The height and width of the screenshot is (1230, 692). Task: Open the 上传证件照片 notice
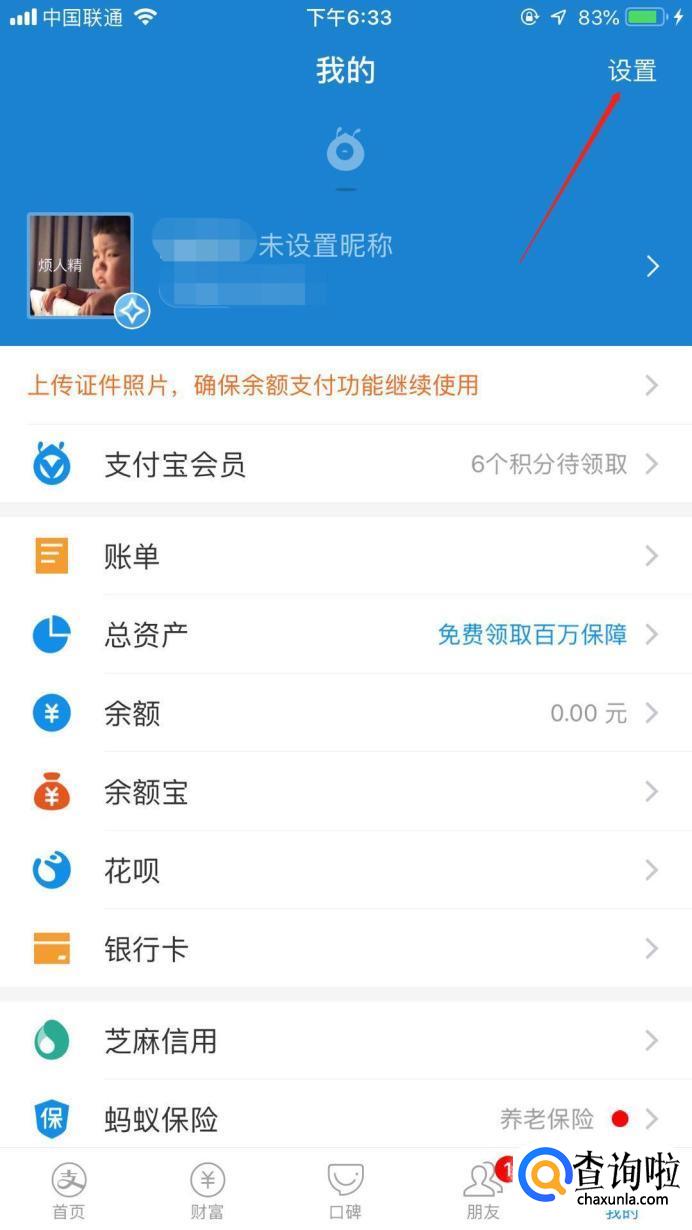345,385
